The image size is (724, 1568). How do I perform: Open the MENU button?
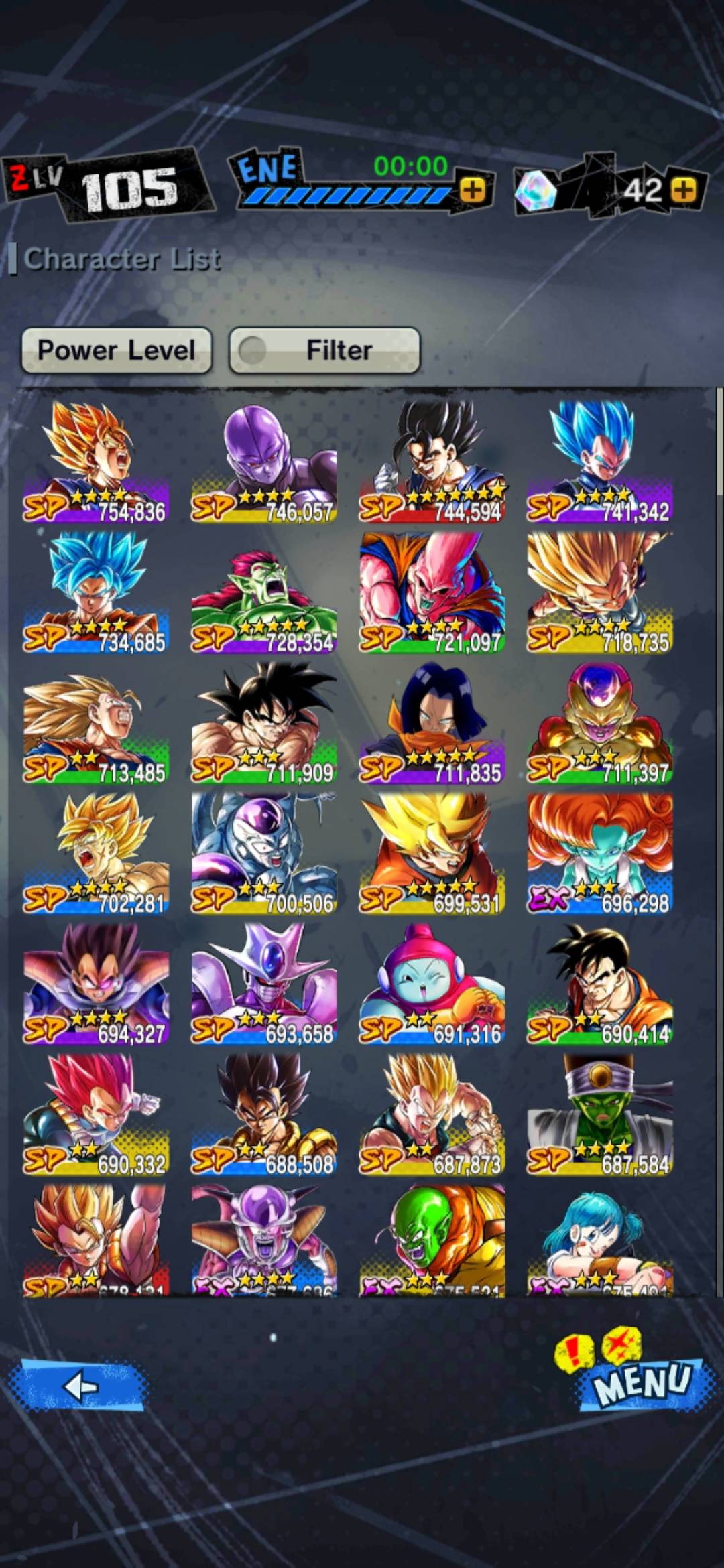click(640, 1383)
